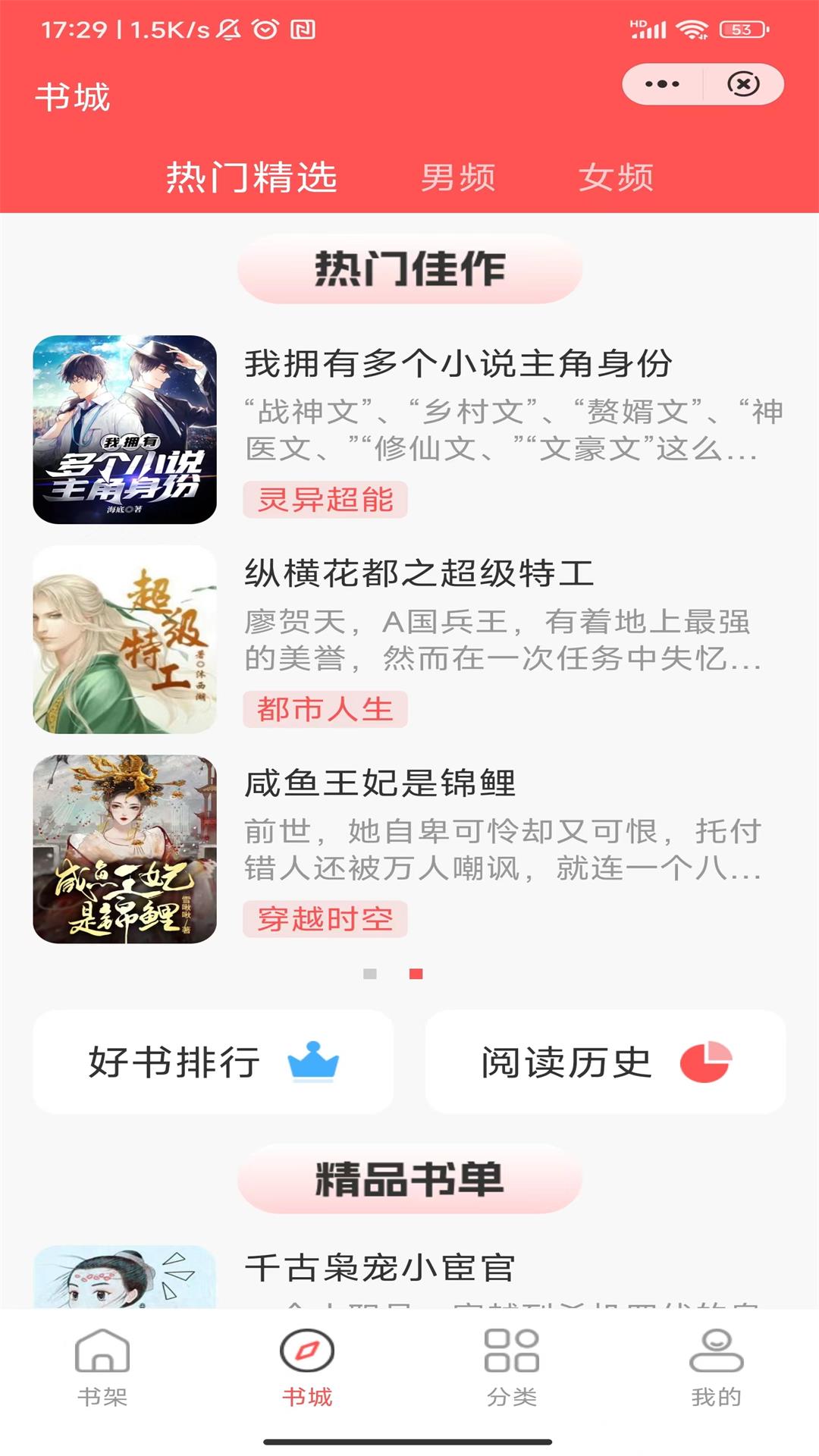Open the 穿越时空 category tag
This screenshot has width=819, height=1456.
328,918
